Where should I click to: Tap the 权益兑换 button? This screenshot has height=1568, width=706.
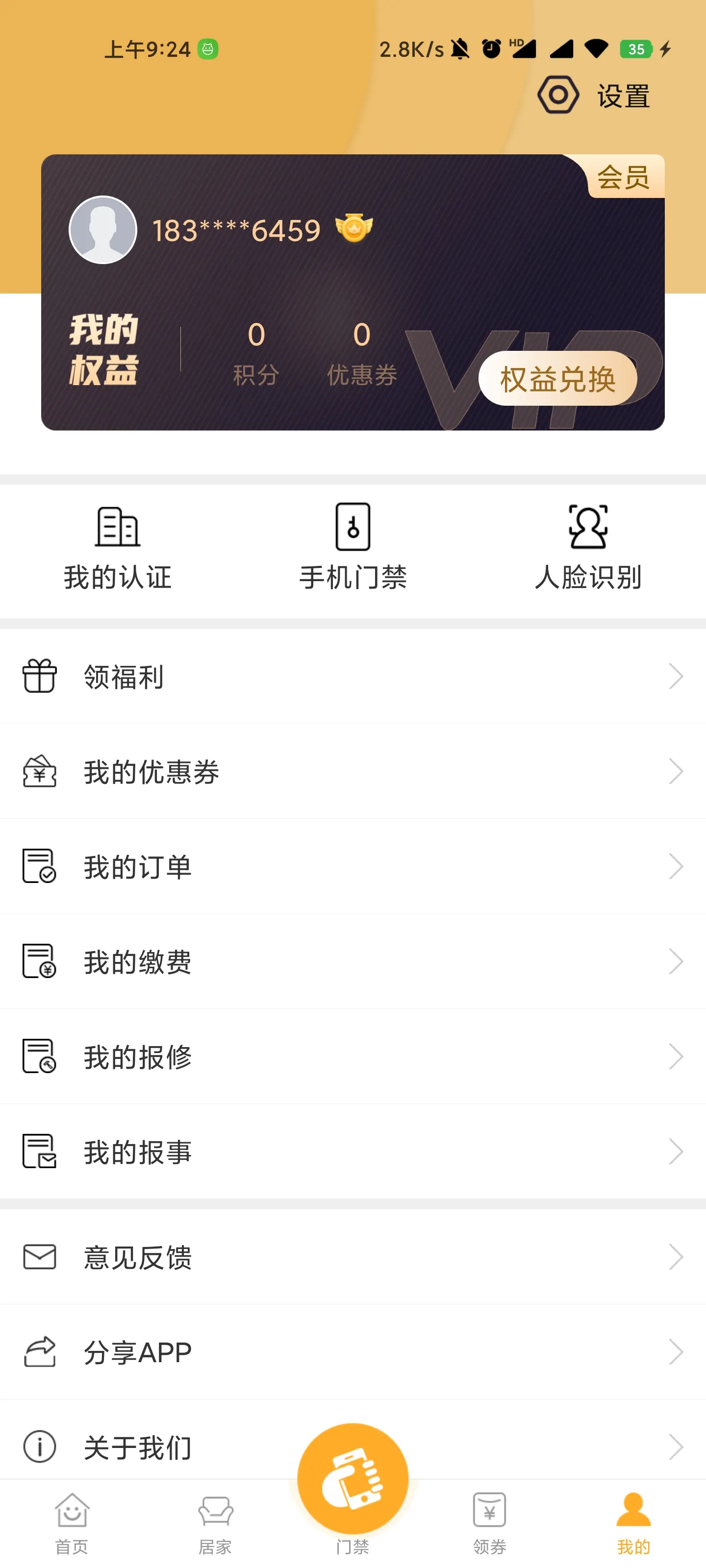click(557, 379)
